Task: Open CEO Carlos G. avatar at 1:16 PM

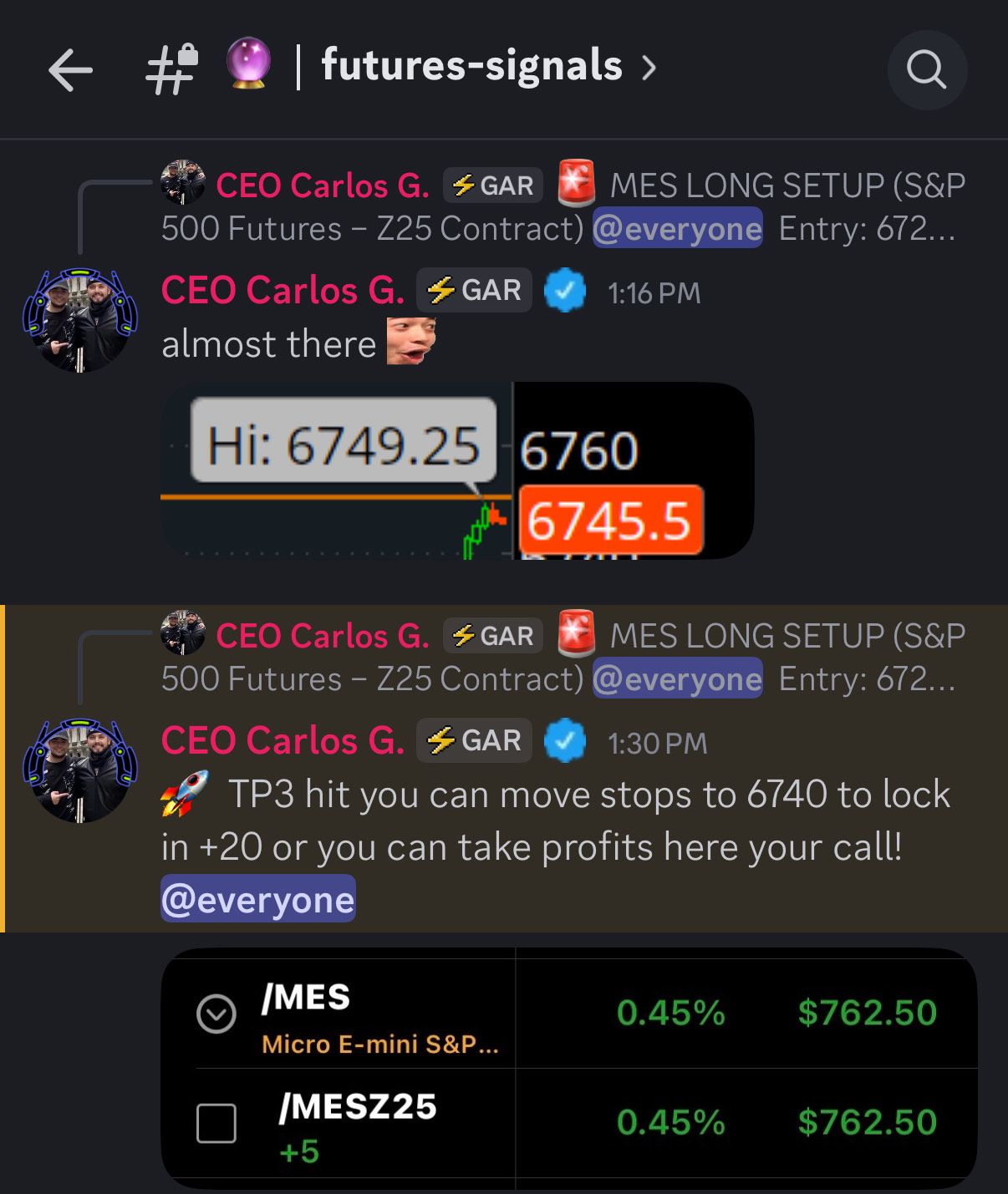Action: [x=80, y=320]
